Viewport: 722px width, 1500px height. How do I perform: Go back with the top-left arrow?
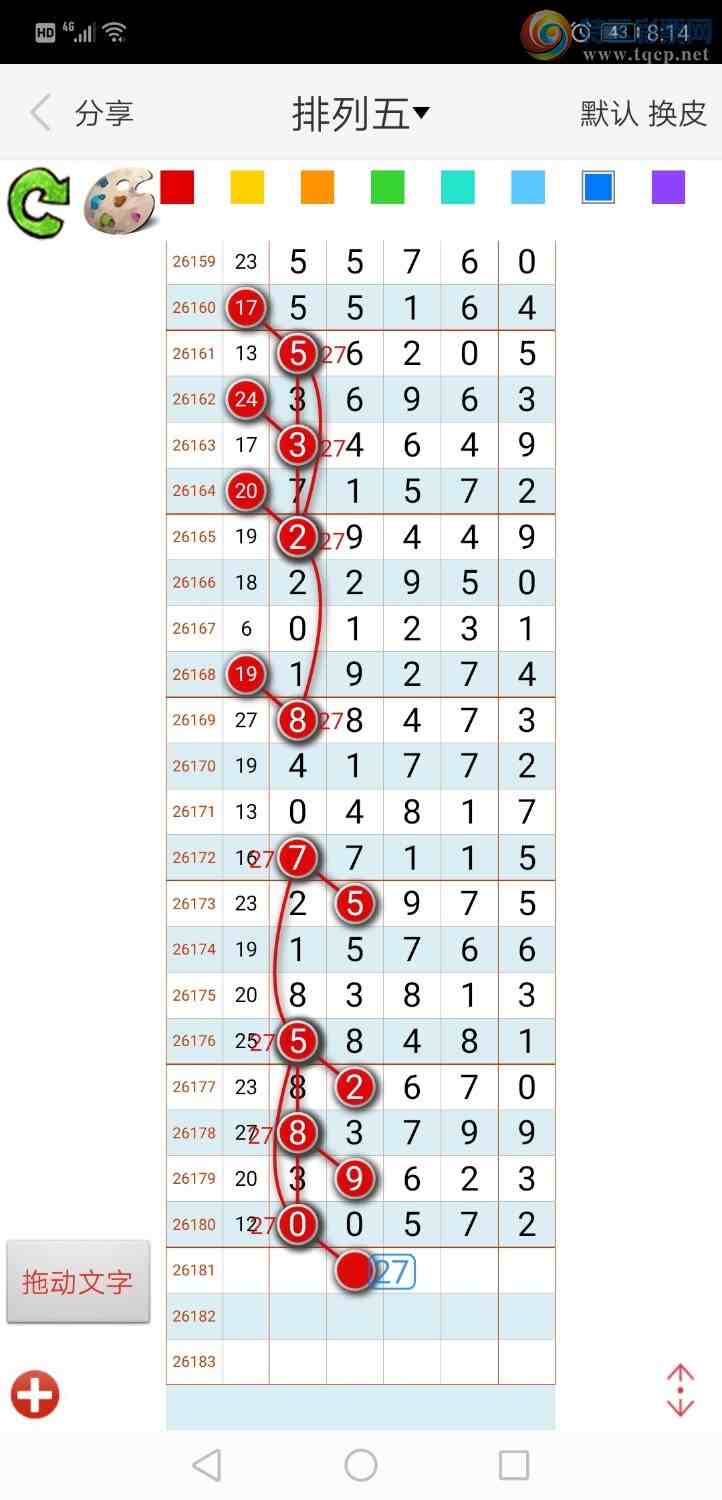[40, 113]
